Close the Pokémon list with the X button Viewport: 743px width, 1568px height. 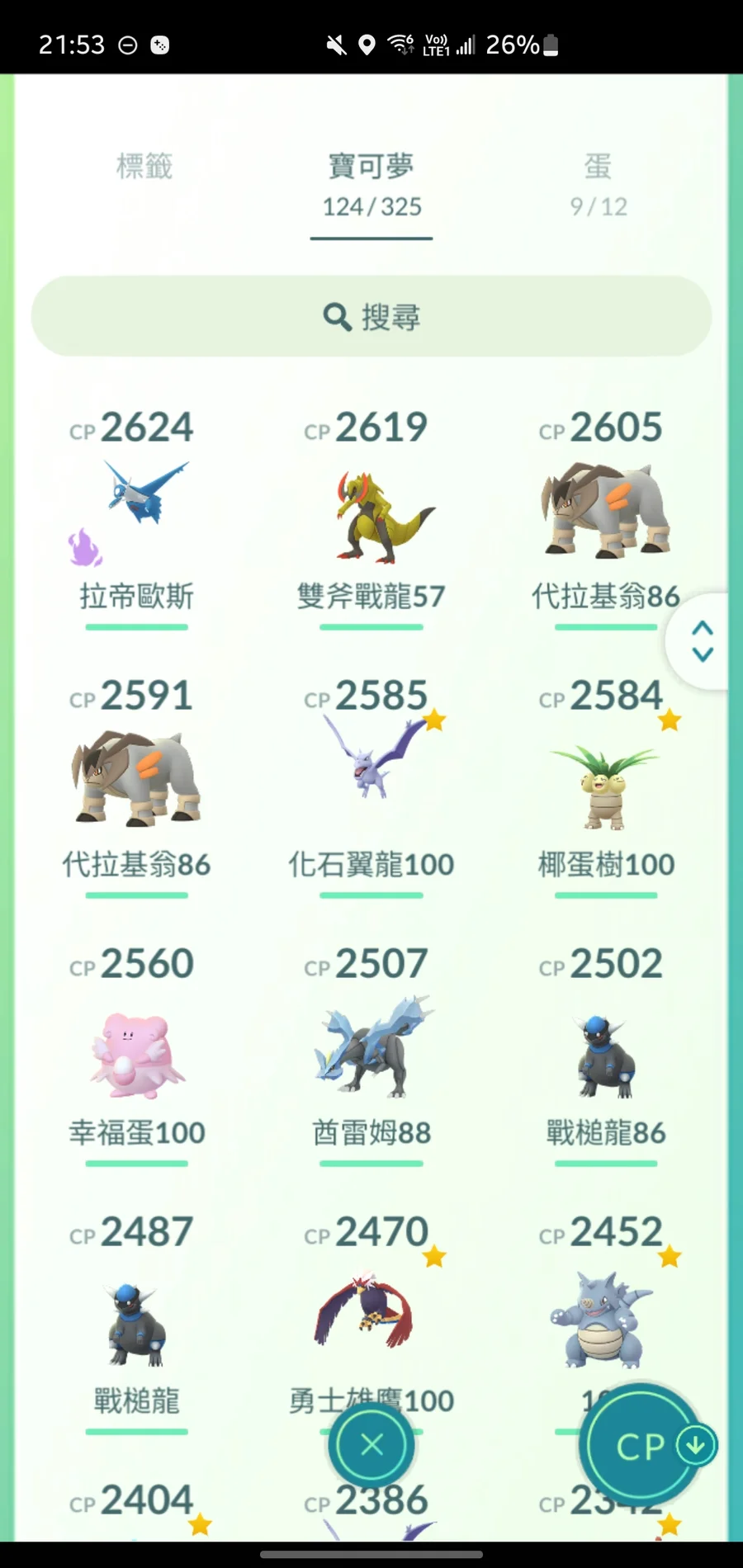pyautogui.click(x=371, y=1444)
